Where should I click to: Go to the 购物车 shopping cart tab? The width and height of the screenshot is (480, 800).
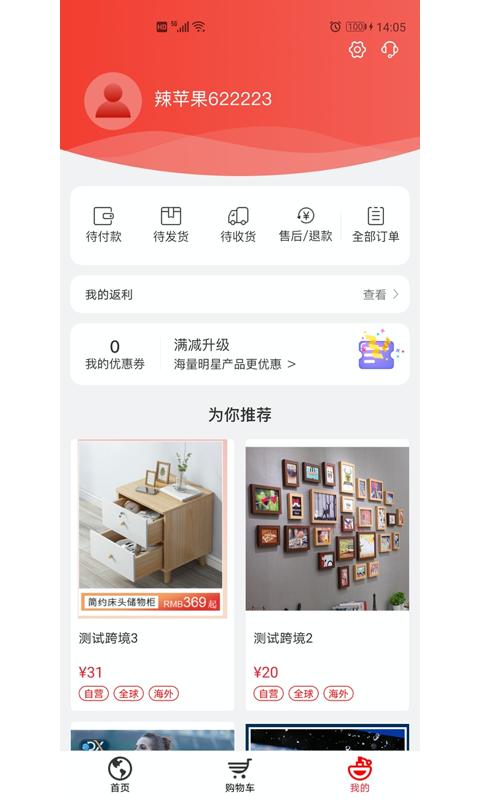(240, 774)
